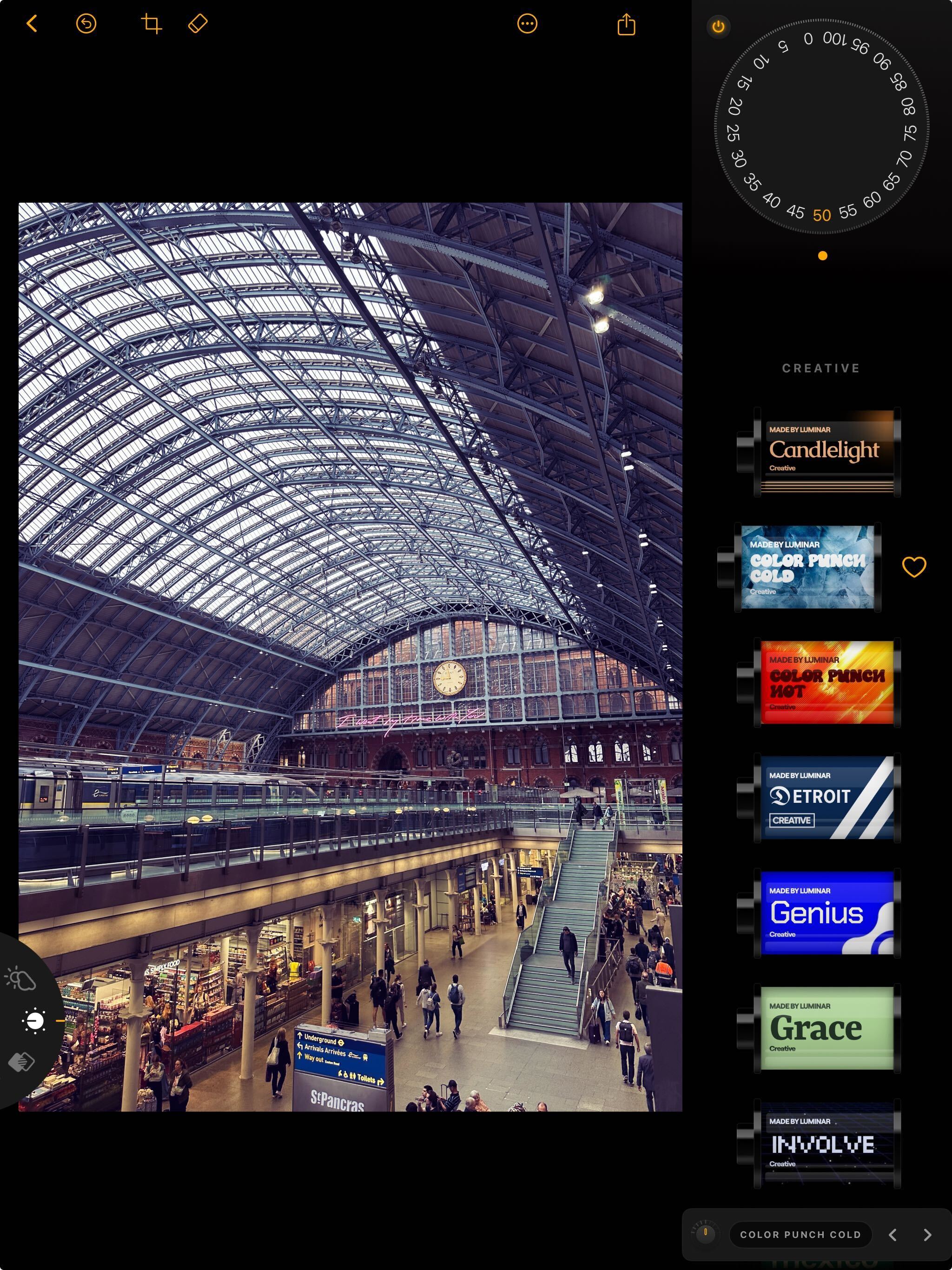Screen dimensions: 952x1270
Task: Apply the Color Punch Hot filter
Action: click(x=826, y=682)
